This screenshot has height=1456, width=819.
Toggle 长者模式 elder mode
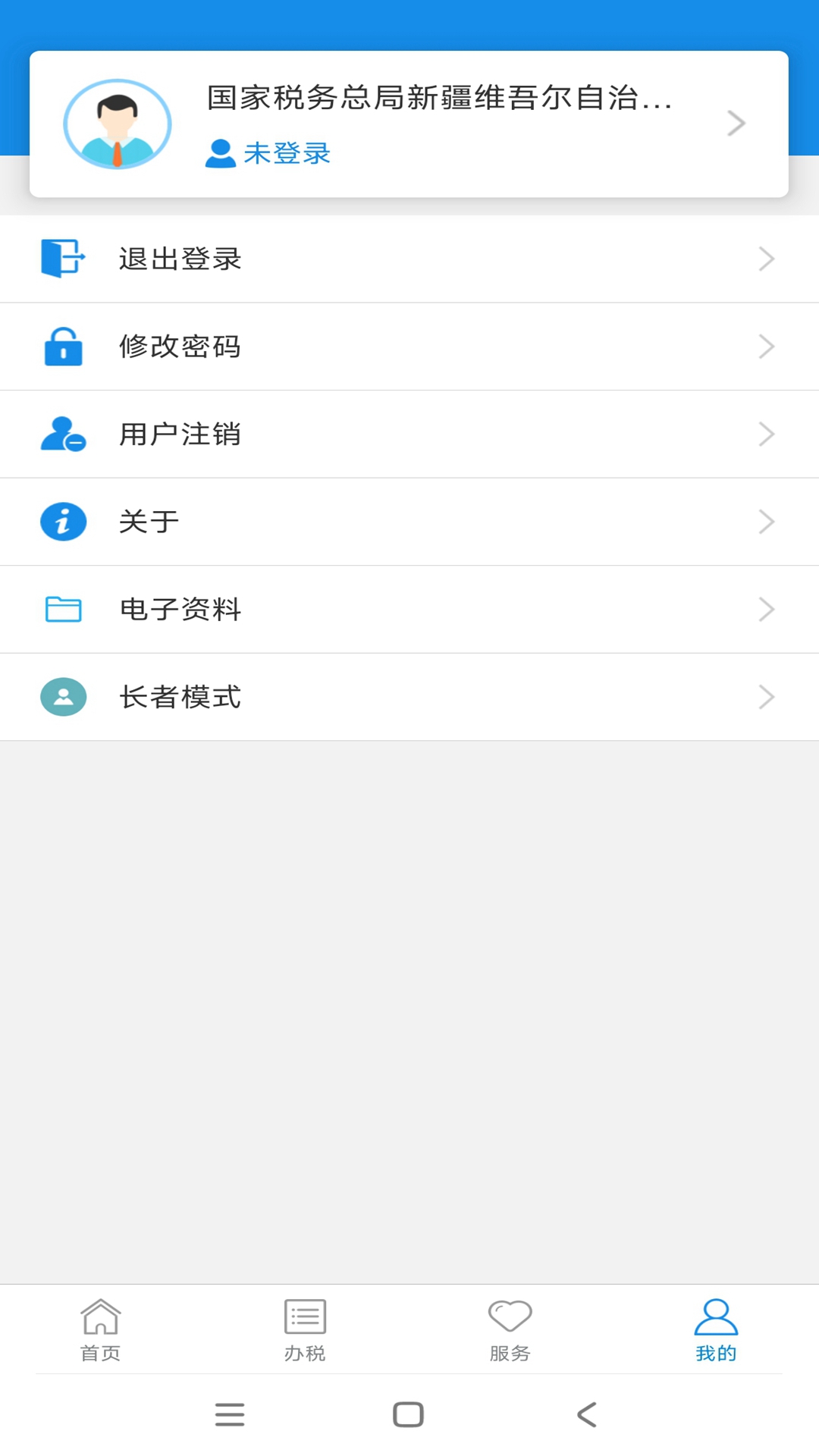pos(409,697)
